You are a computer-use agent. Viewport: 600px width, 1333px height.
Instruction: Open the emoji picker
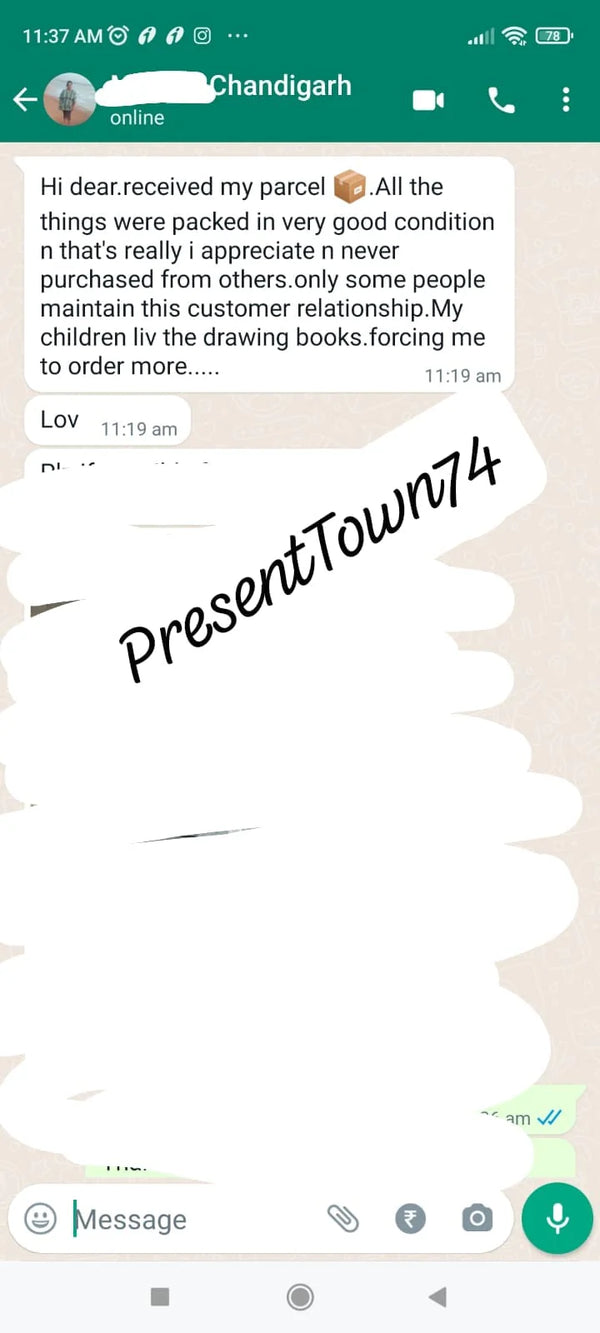tap(40, 1218)
